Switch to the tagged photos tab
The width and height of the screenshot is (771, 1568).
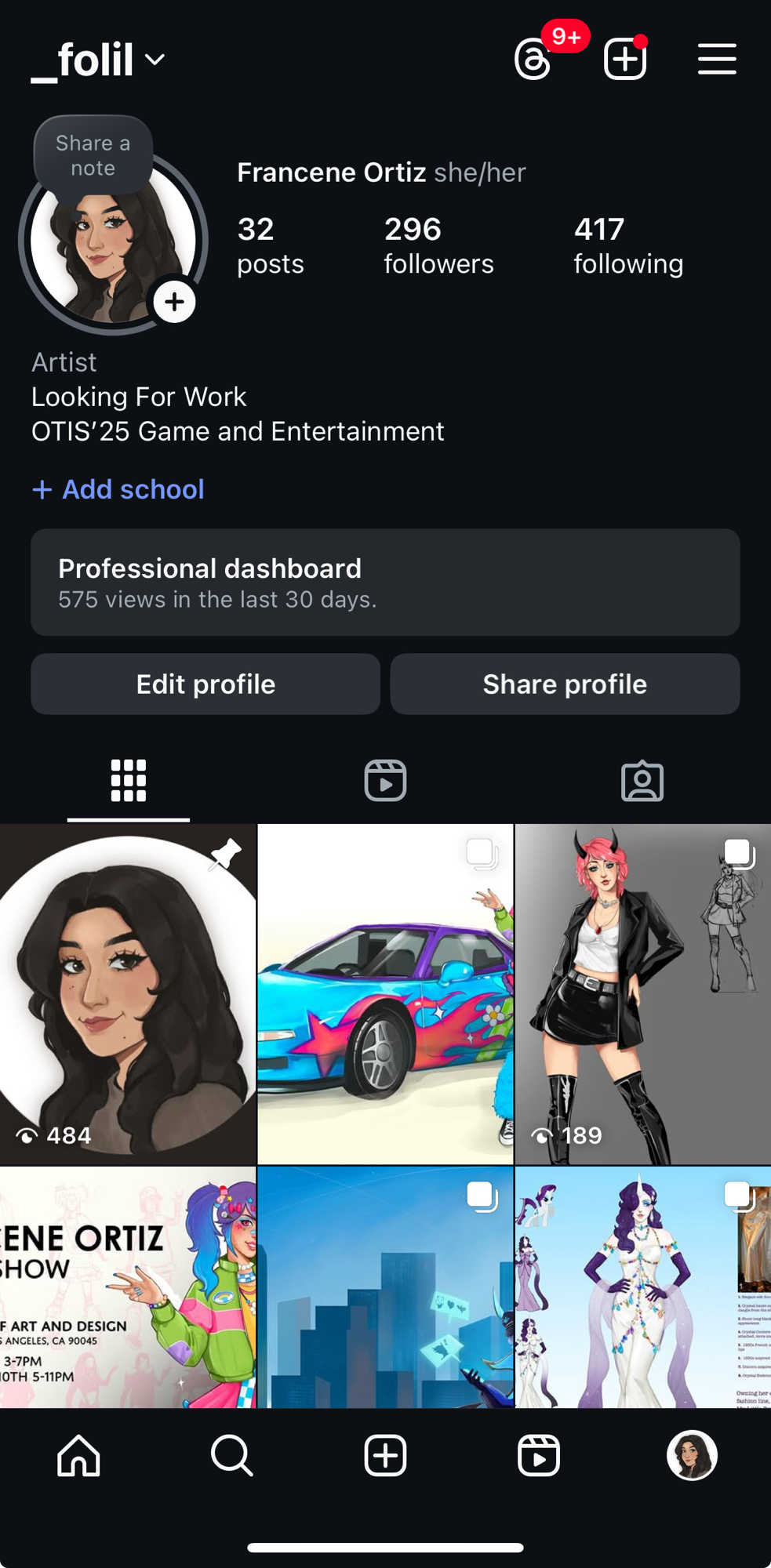coord(642,781)
